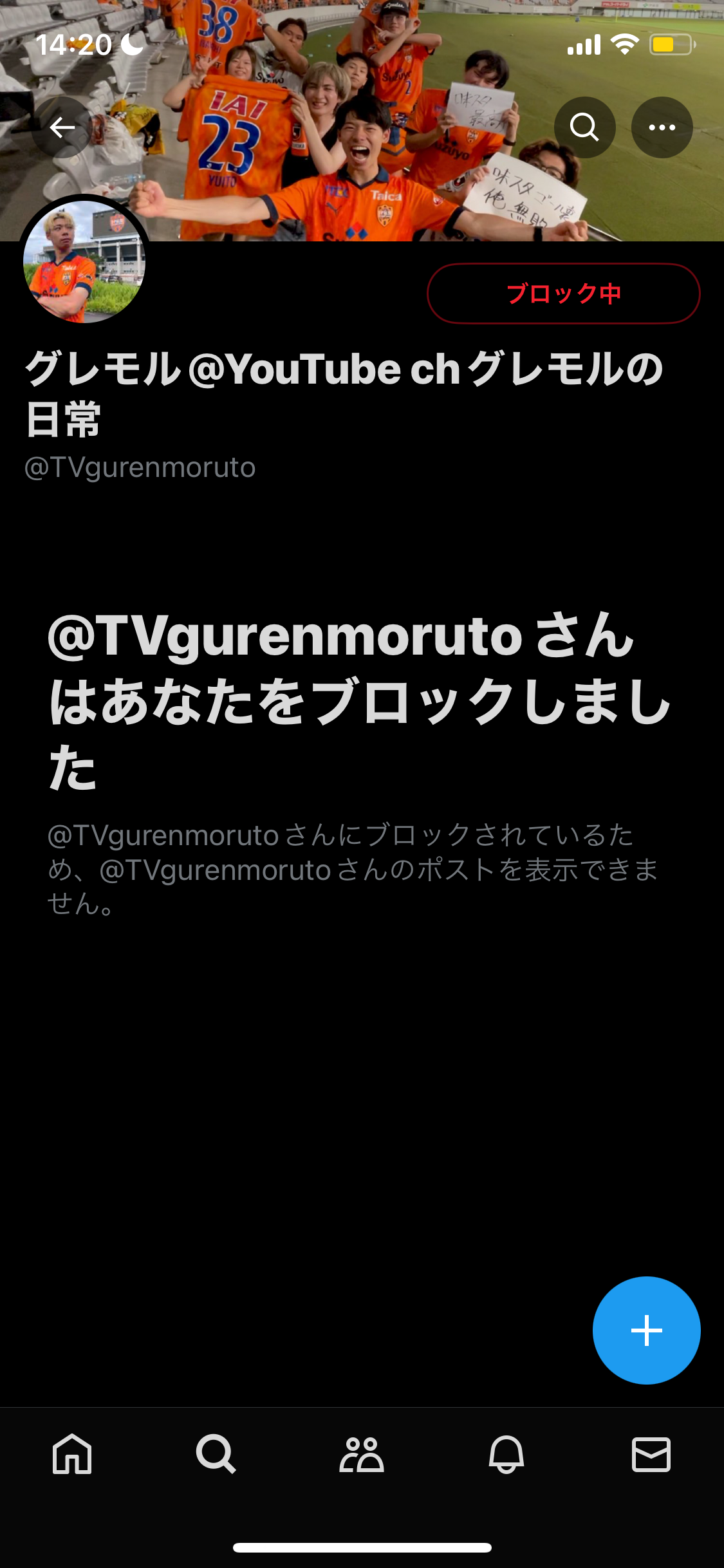724x1568 pixels.
Task: Open the three-dot overflow menu
Action: pyautogui.click(x=662, y=127)
